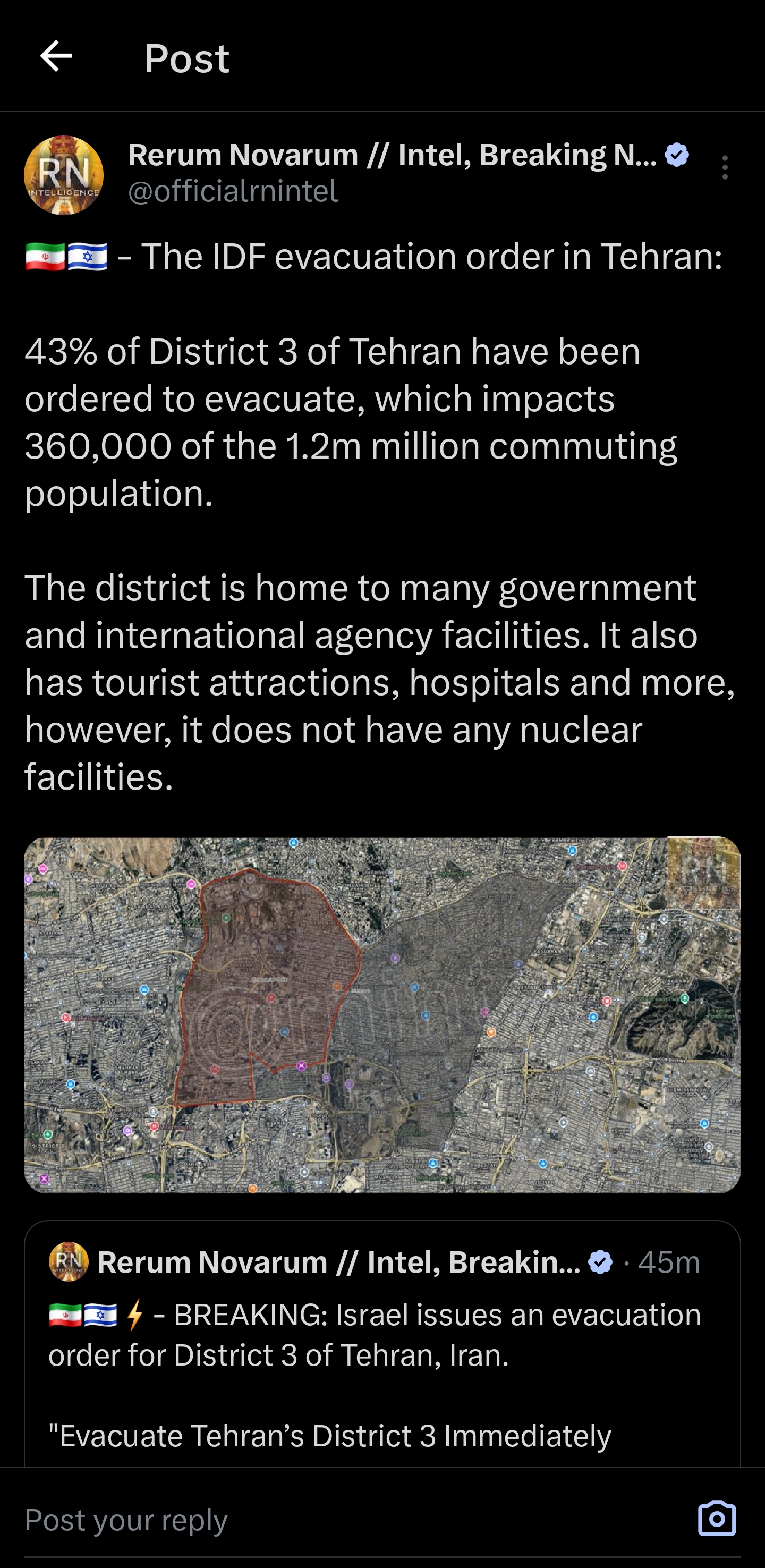Go back using the arrow icon
The height and width of the screenshot is (1568, 765).
56,57
